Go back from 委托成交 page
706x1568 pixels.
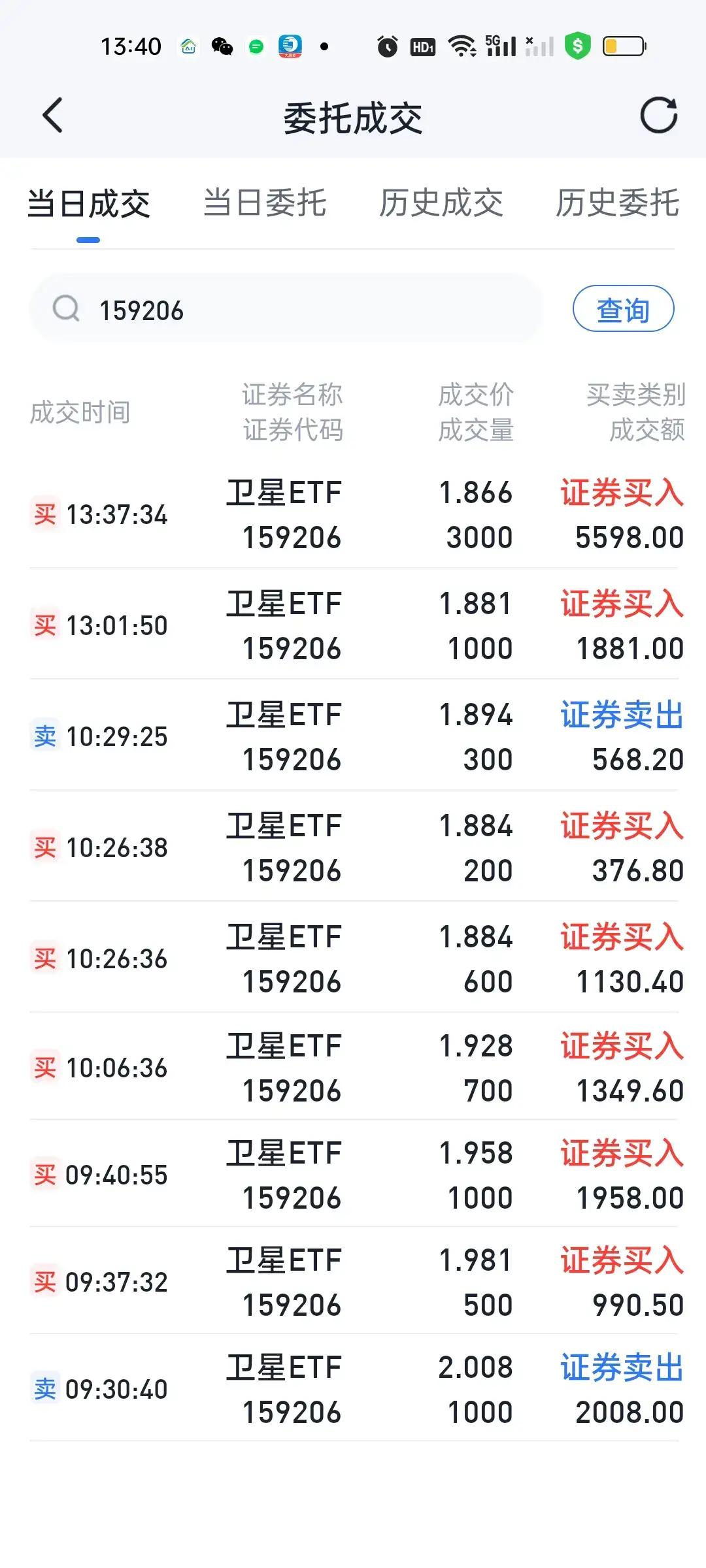click(53, 116)
